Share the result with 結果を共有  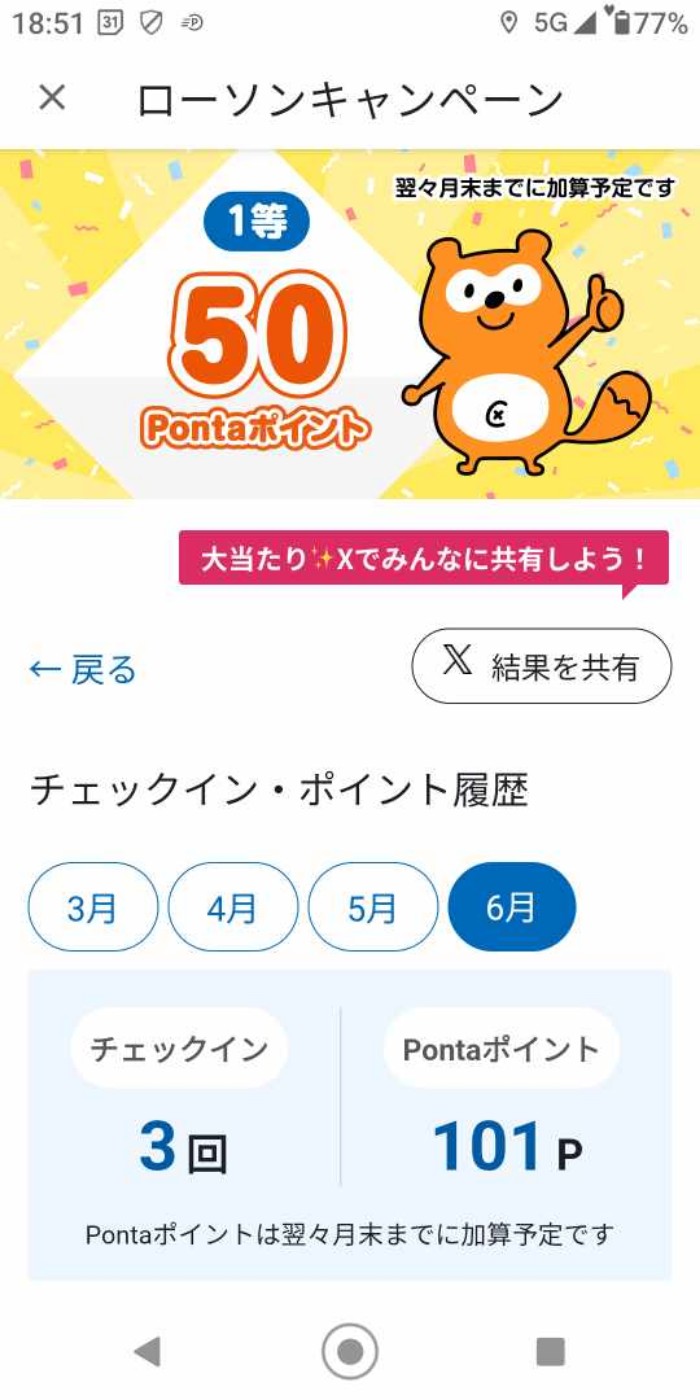coord(541,666)
